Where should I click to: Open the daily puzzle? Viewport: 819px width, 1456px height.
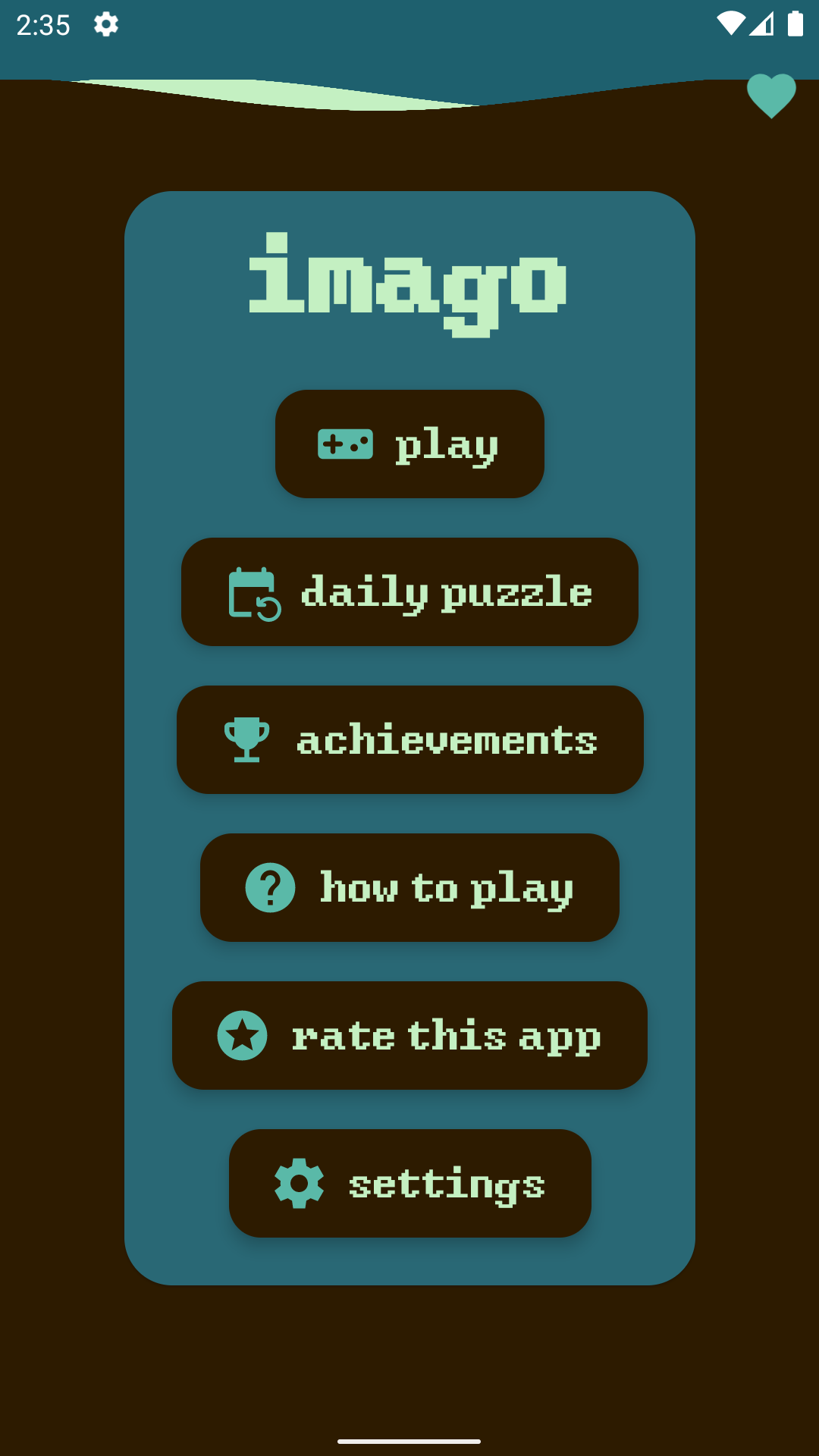click(x=409, y=592)
